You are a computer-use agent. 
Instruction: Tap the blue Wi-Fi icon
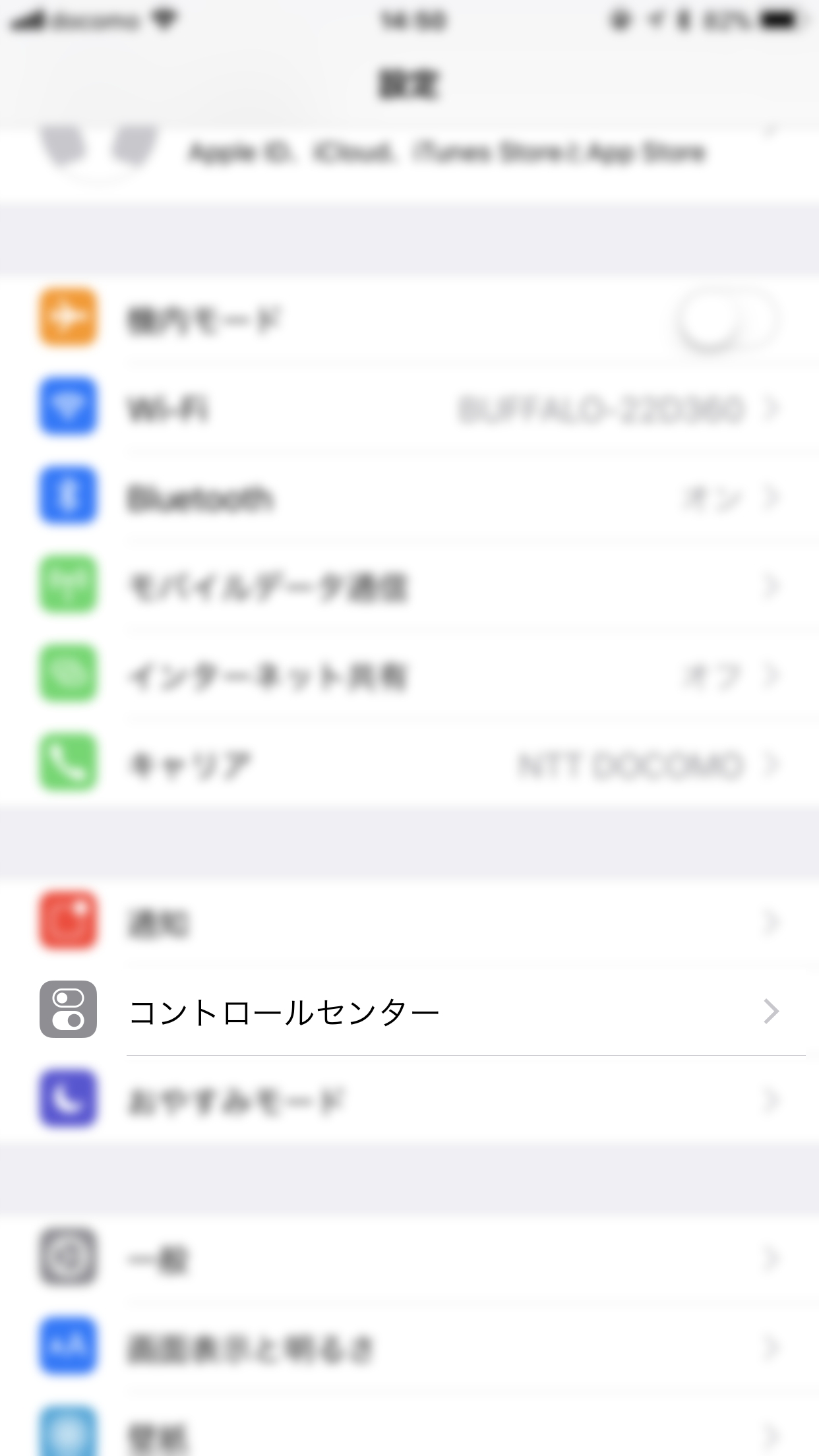[68, 409]
